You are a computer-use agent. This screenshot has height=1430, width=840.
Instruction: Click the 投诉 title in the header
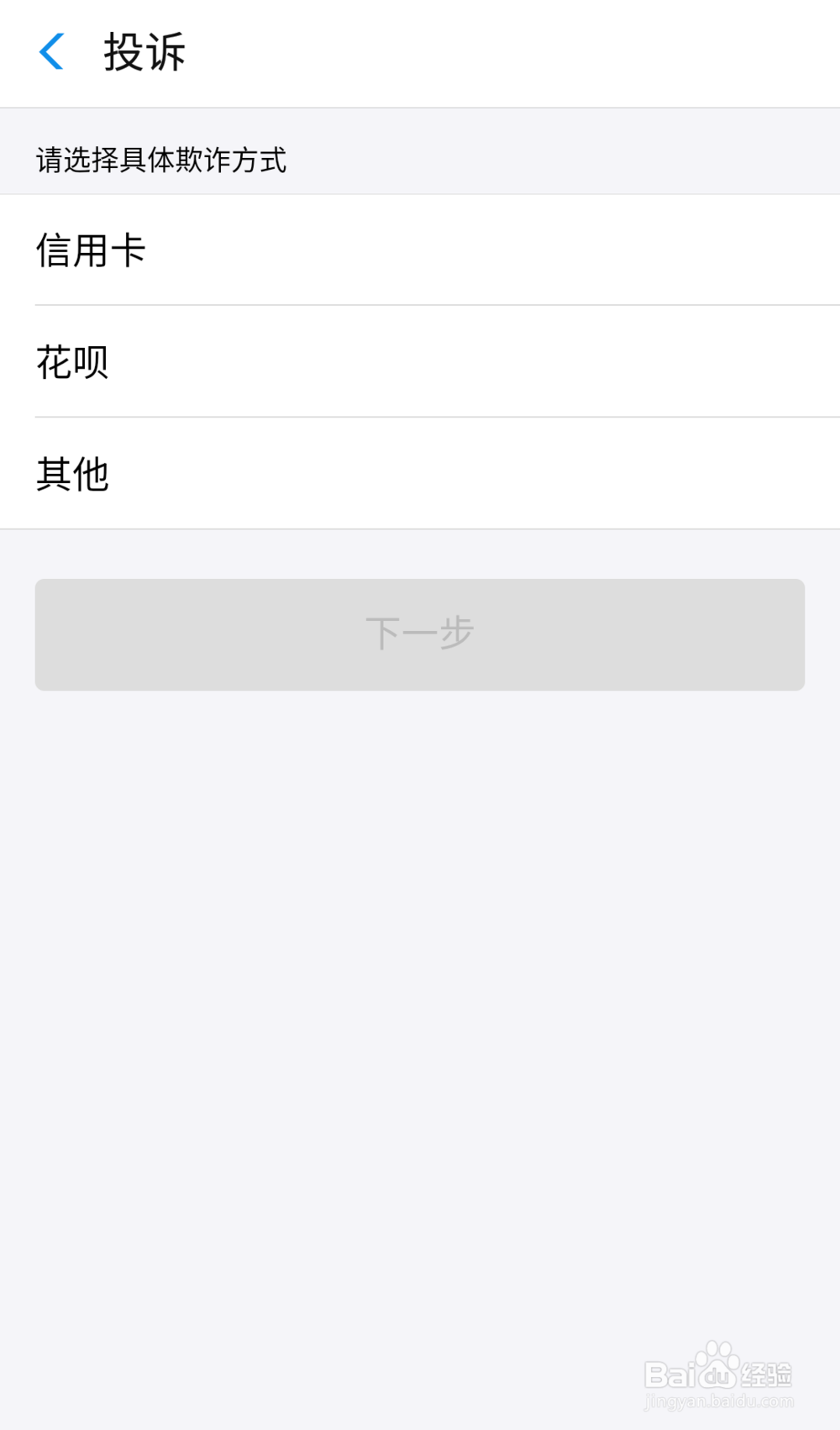(x=143, y=53)
